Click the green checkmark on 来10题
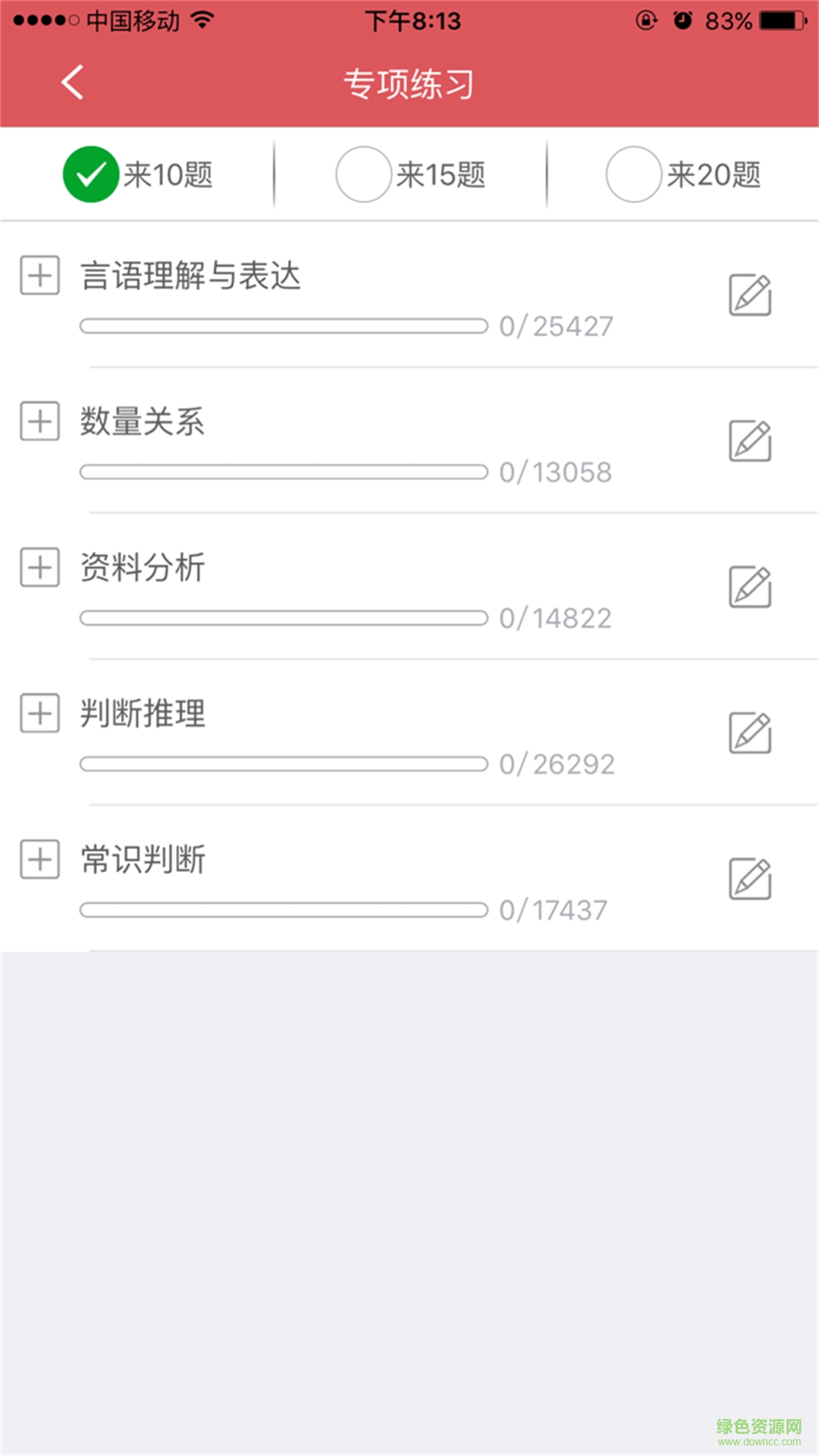The height and width of the screenshot is (1456, 819). (91, 173)
